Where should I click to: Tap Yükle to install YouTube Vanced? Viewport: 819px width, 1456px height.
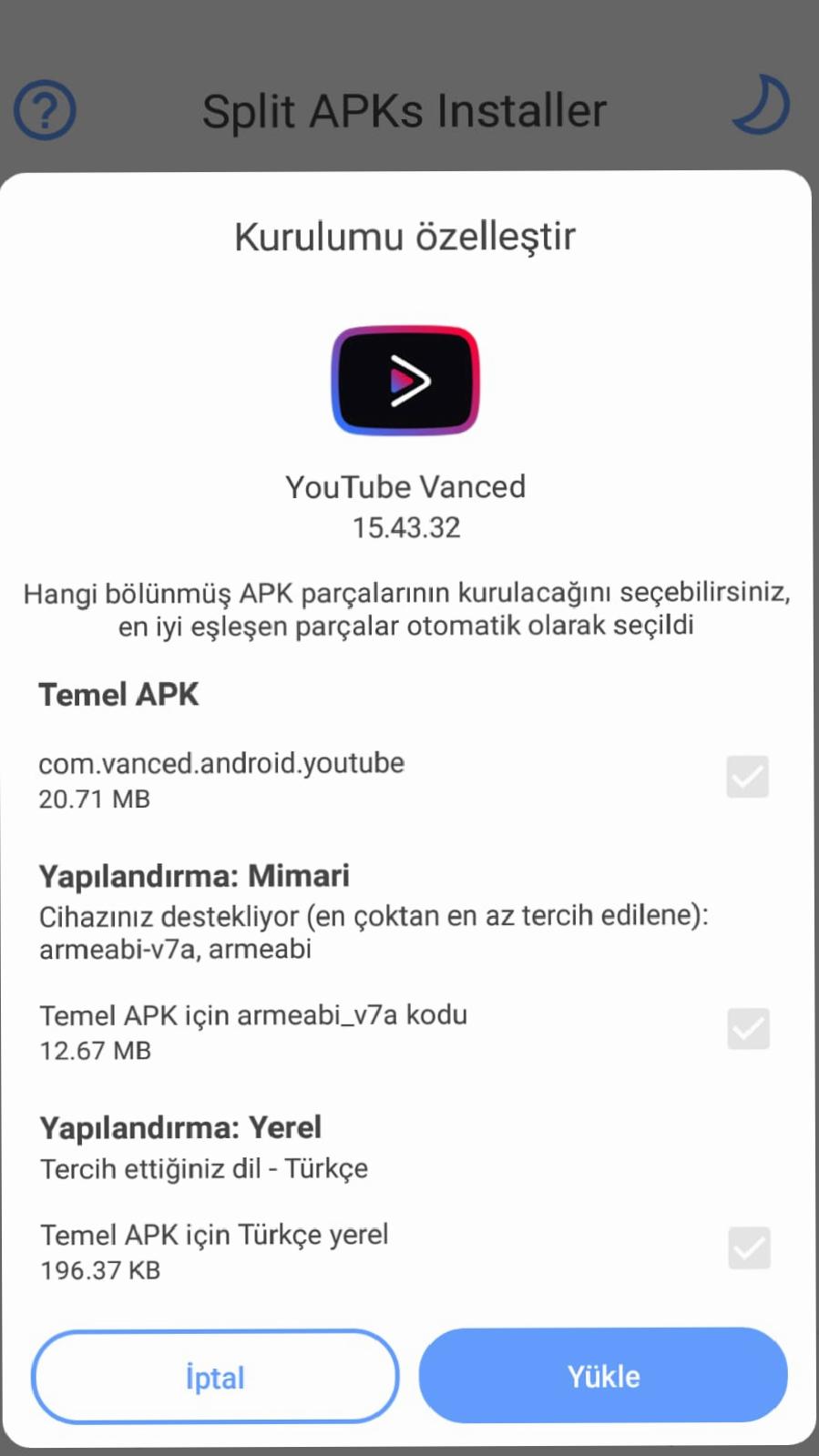click(x=603, y=1375)
